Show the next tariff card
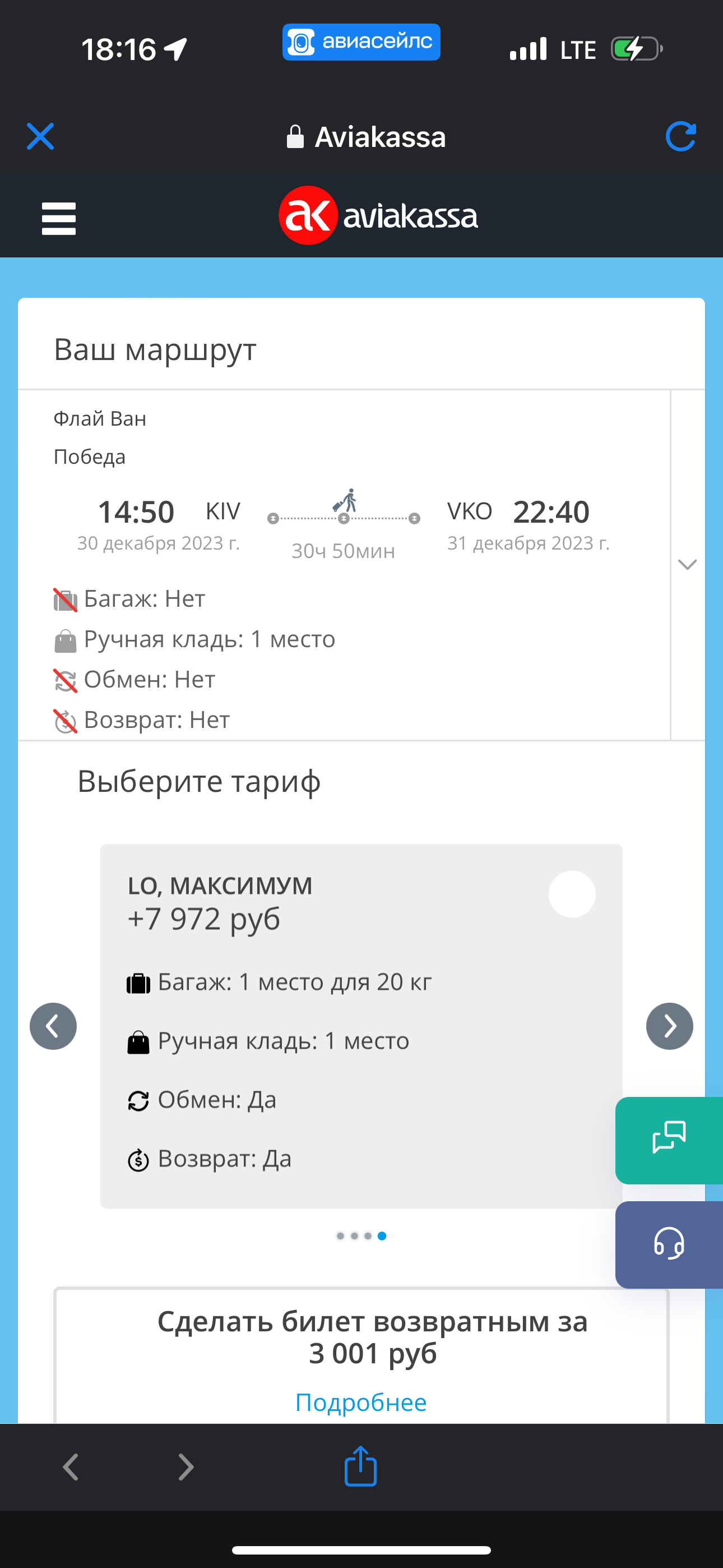Image resolution: width=723 pixels, height=1568 pixels. [x=669, y=1026]
